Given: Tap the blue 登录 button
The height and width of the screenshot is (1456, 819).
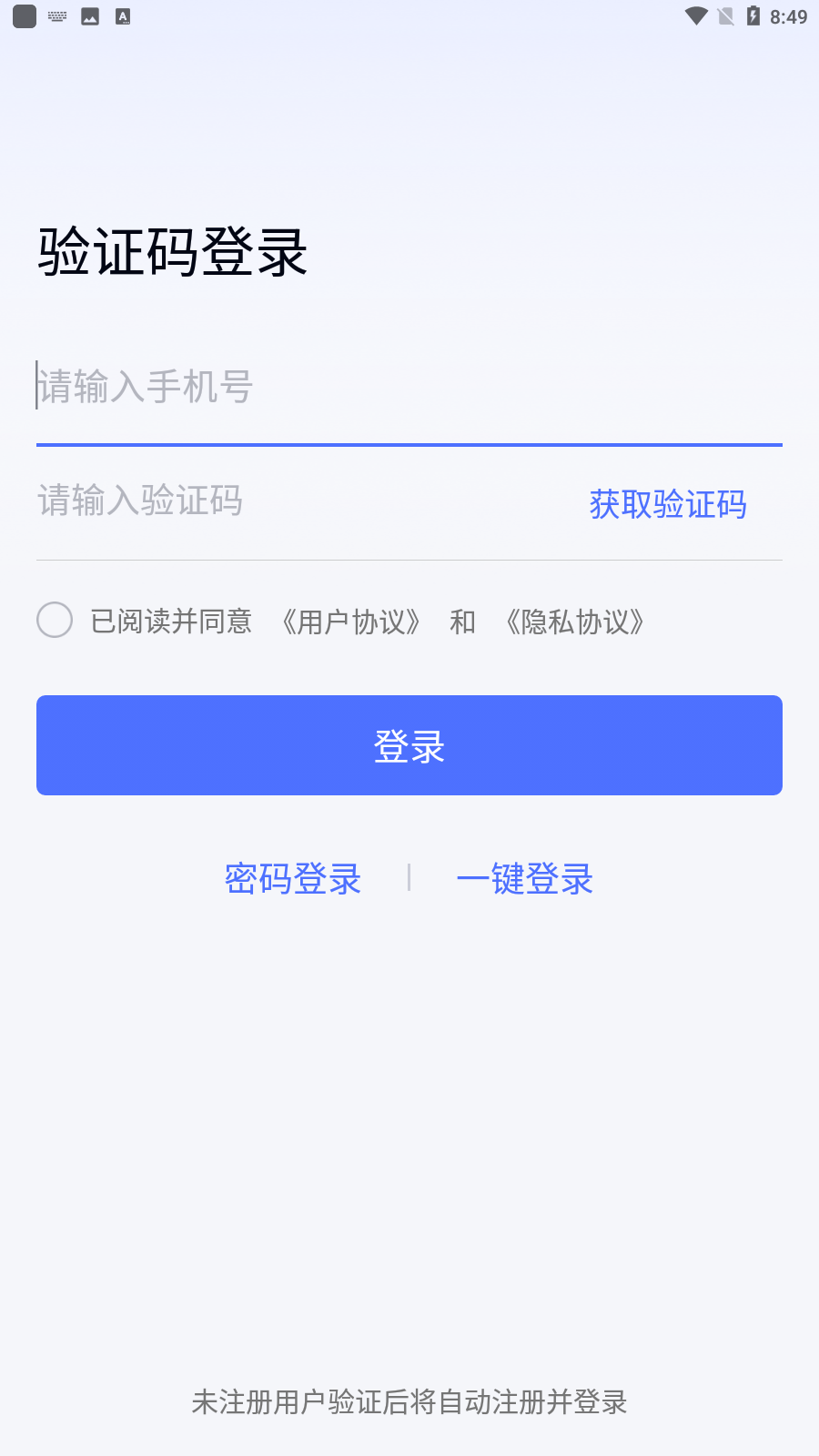Looking at the screenshot, I should (409, 745).
